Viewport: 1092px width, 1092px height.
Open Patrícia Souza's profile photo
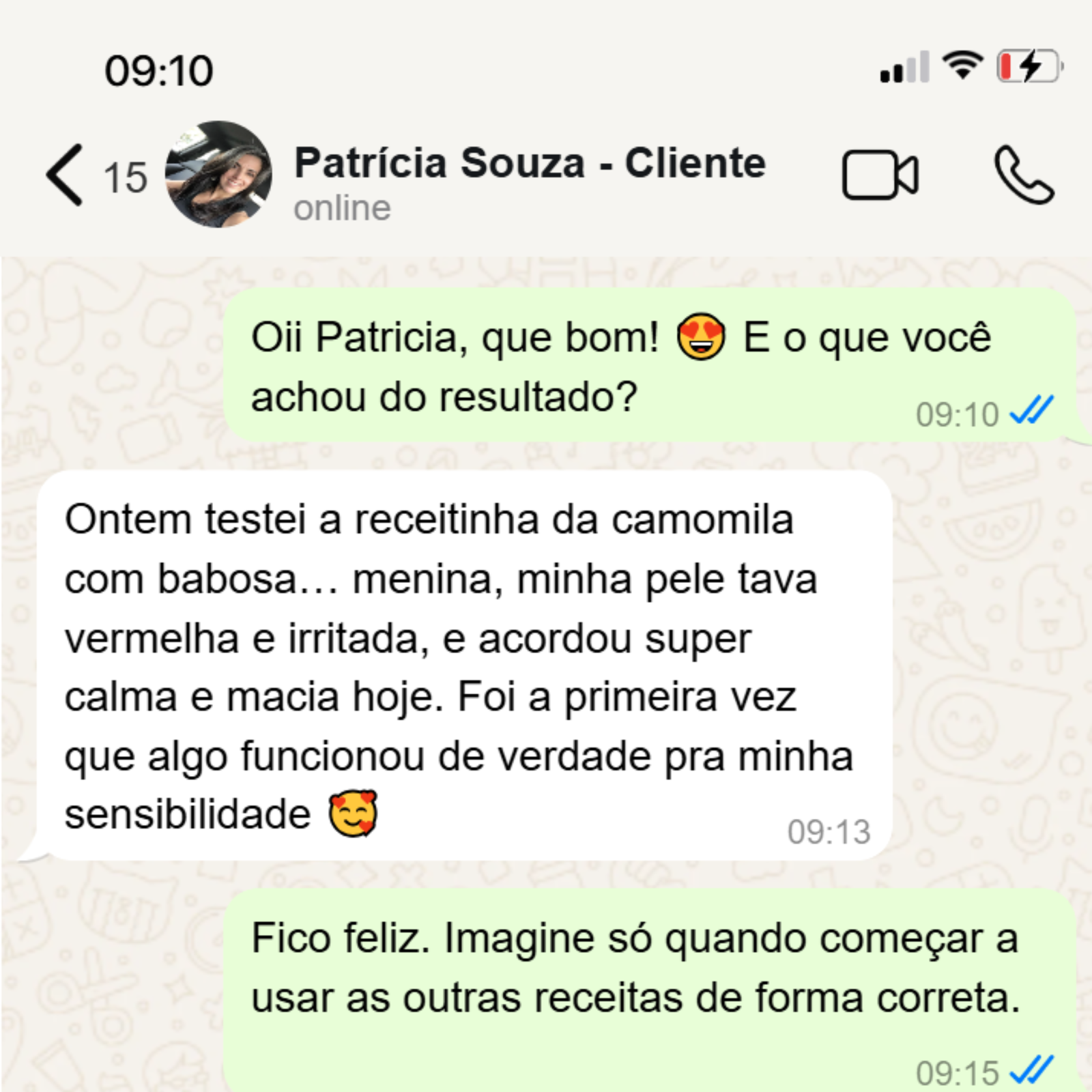pos(218,175)
